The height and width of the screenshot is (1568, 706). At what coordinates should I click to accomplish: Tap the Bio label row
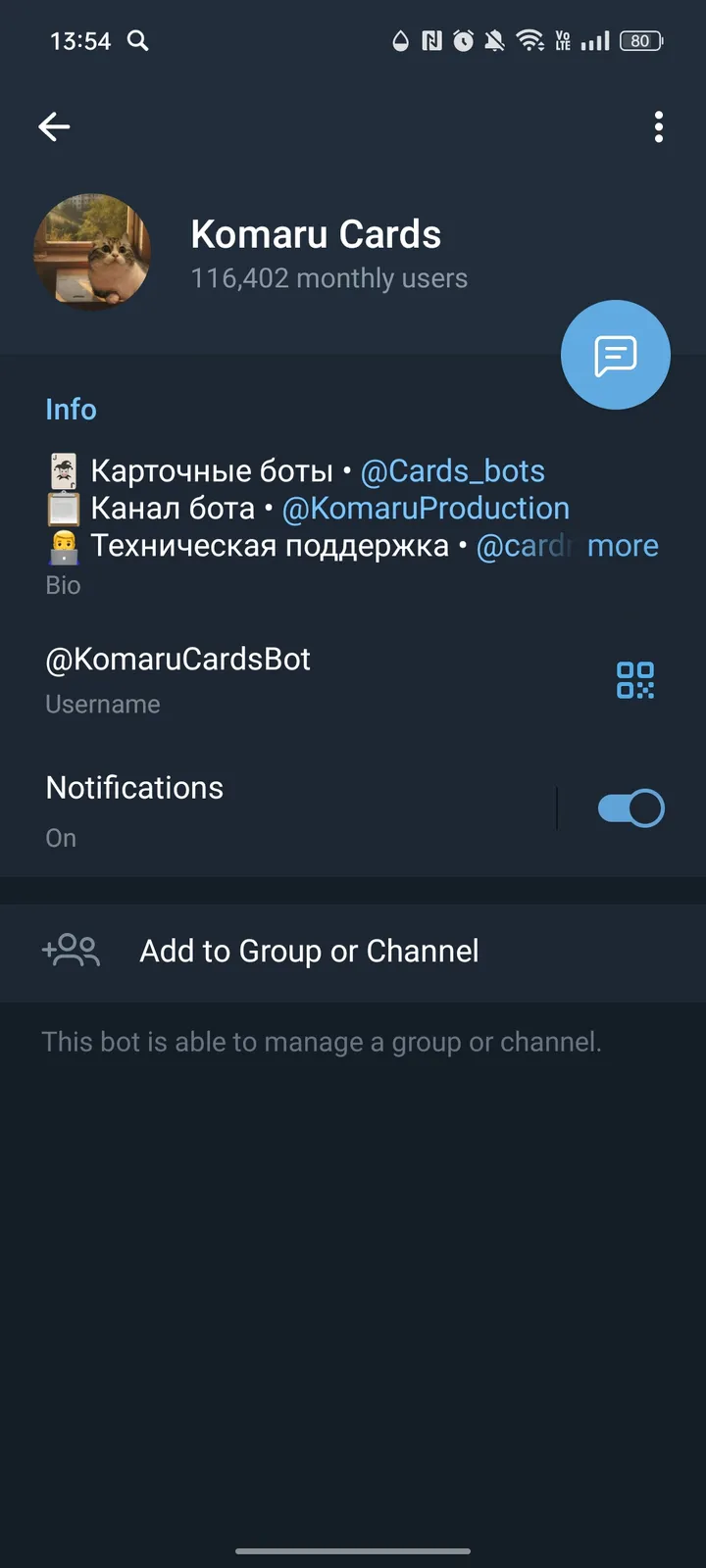pyautogui.click(x=62, y=585)
